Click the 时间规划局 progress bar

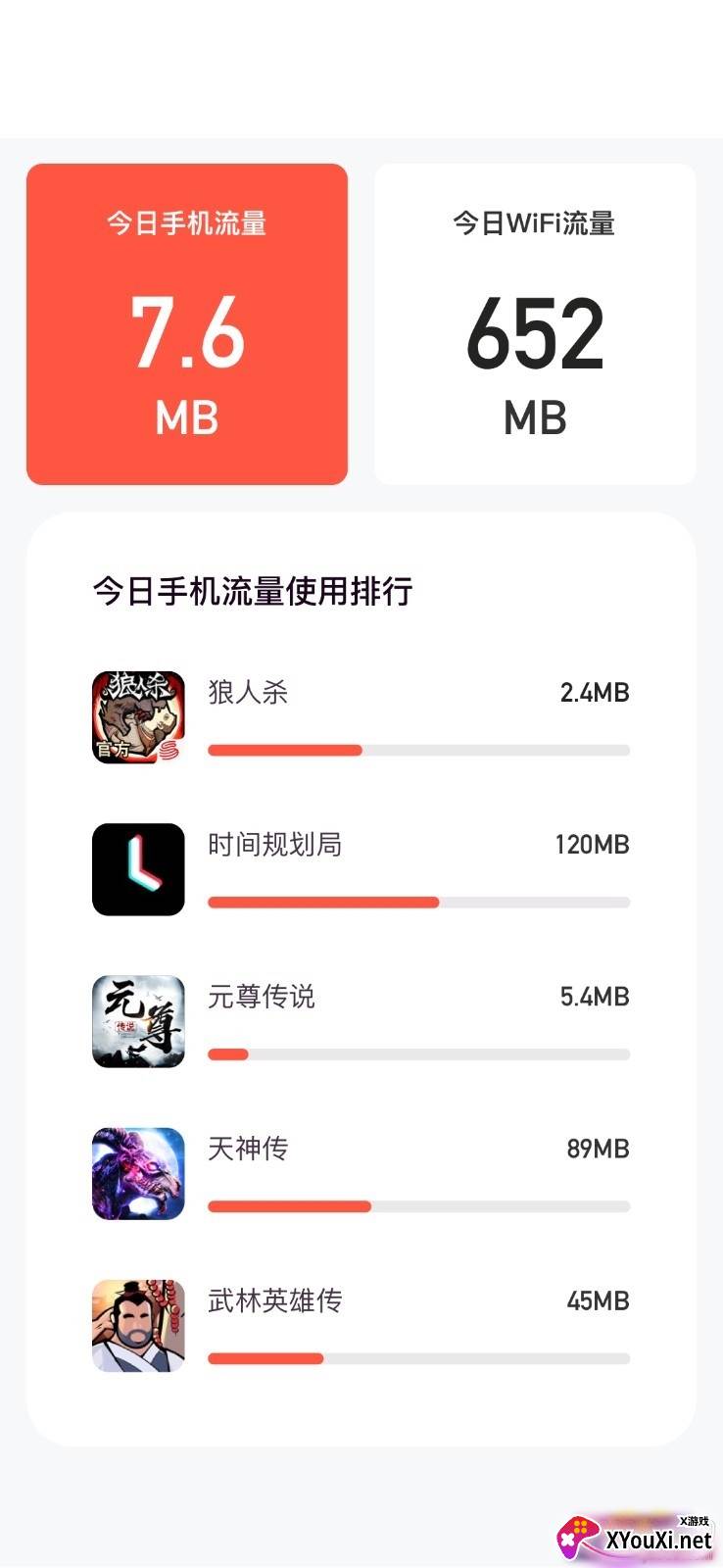(x=417, y=902)
